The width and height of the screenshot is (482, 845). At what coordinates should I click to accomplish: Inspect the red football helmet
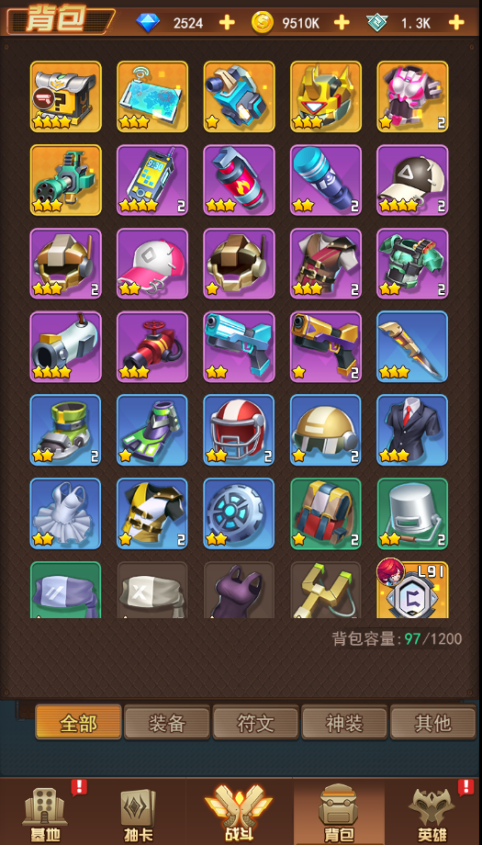[x=239, y=430]
